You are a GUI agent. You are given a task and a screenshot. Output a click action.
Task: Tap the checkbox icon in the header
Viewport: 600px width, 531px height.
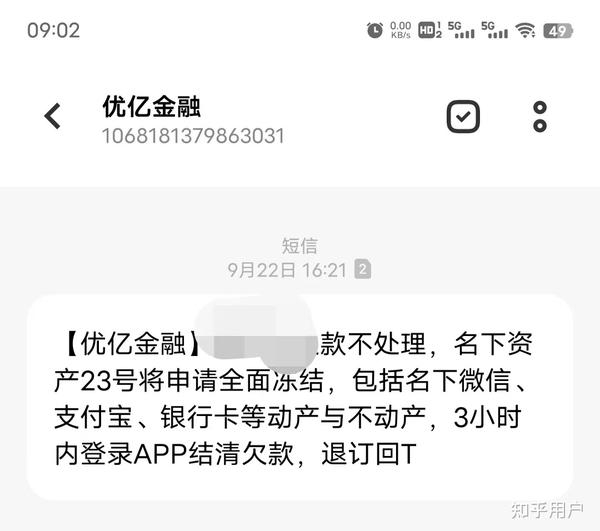tap(463, 116)
